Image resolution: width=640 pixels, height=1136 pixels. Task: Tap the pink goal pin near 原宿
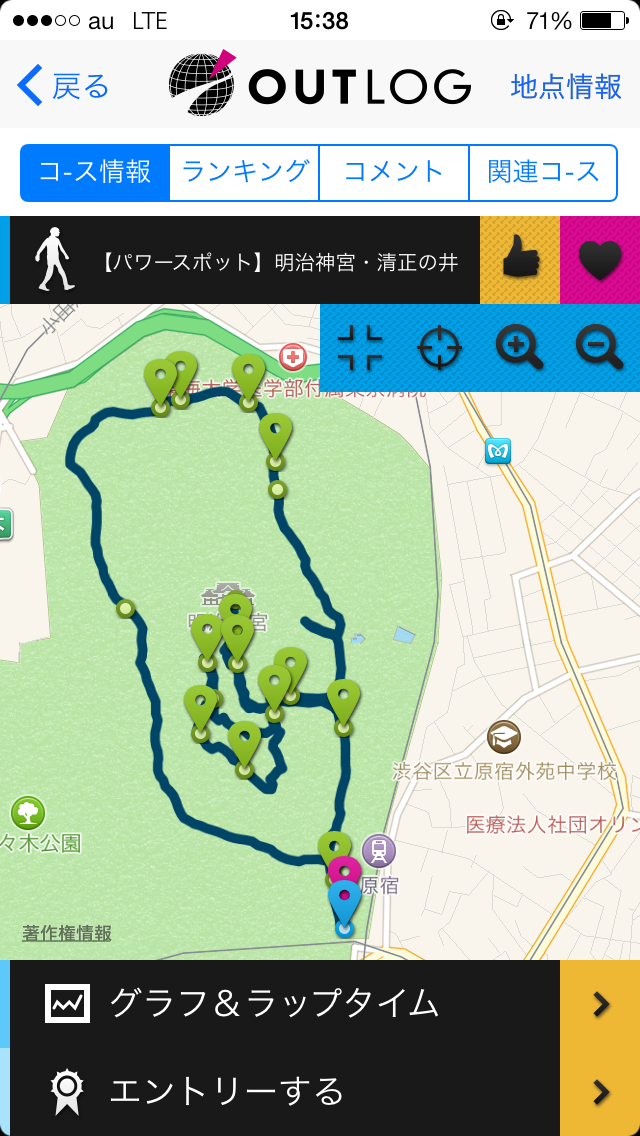click(x=344, y=869)
